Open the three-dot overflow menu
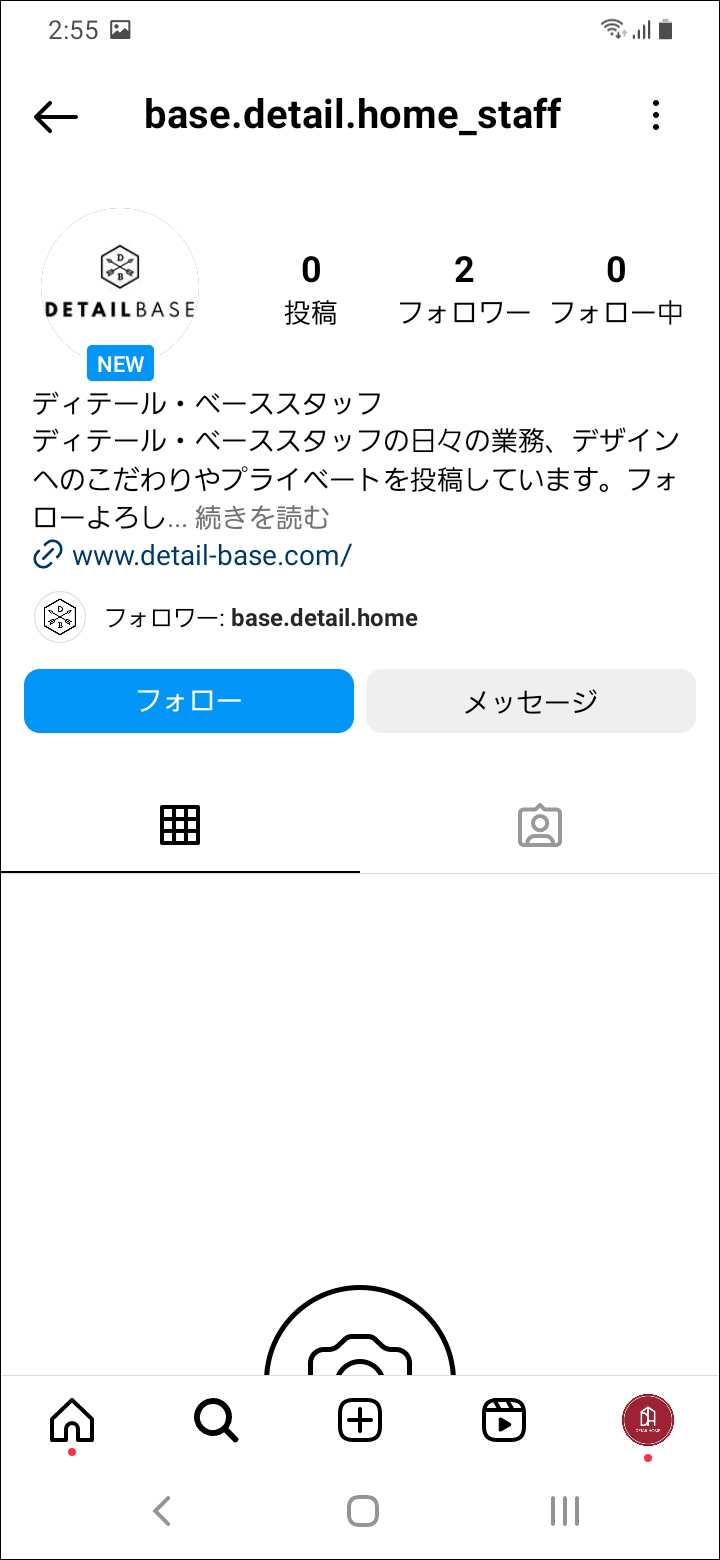 (656, 116)
